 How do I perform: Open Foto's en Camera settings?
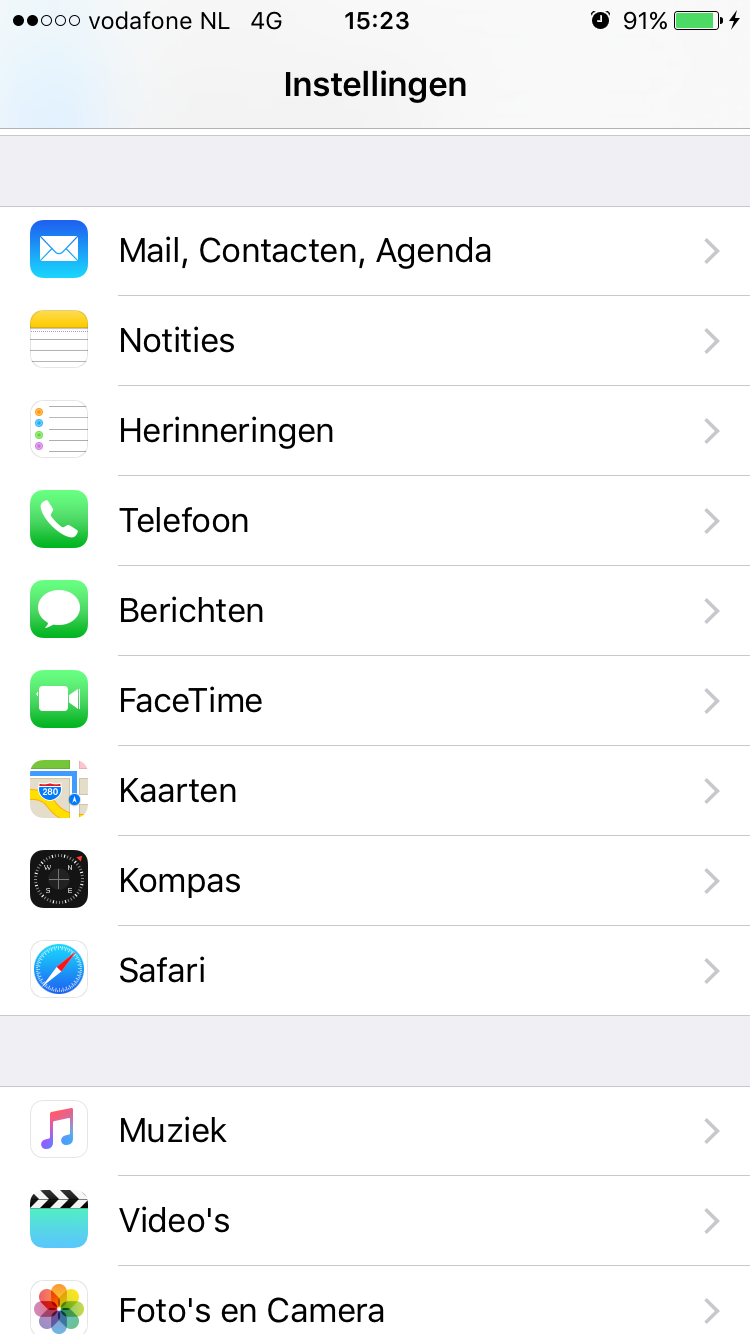tap(375, 1300)
